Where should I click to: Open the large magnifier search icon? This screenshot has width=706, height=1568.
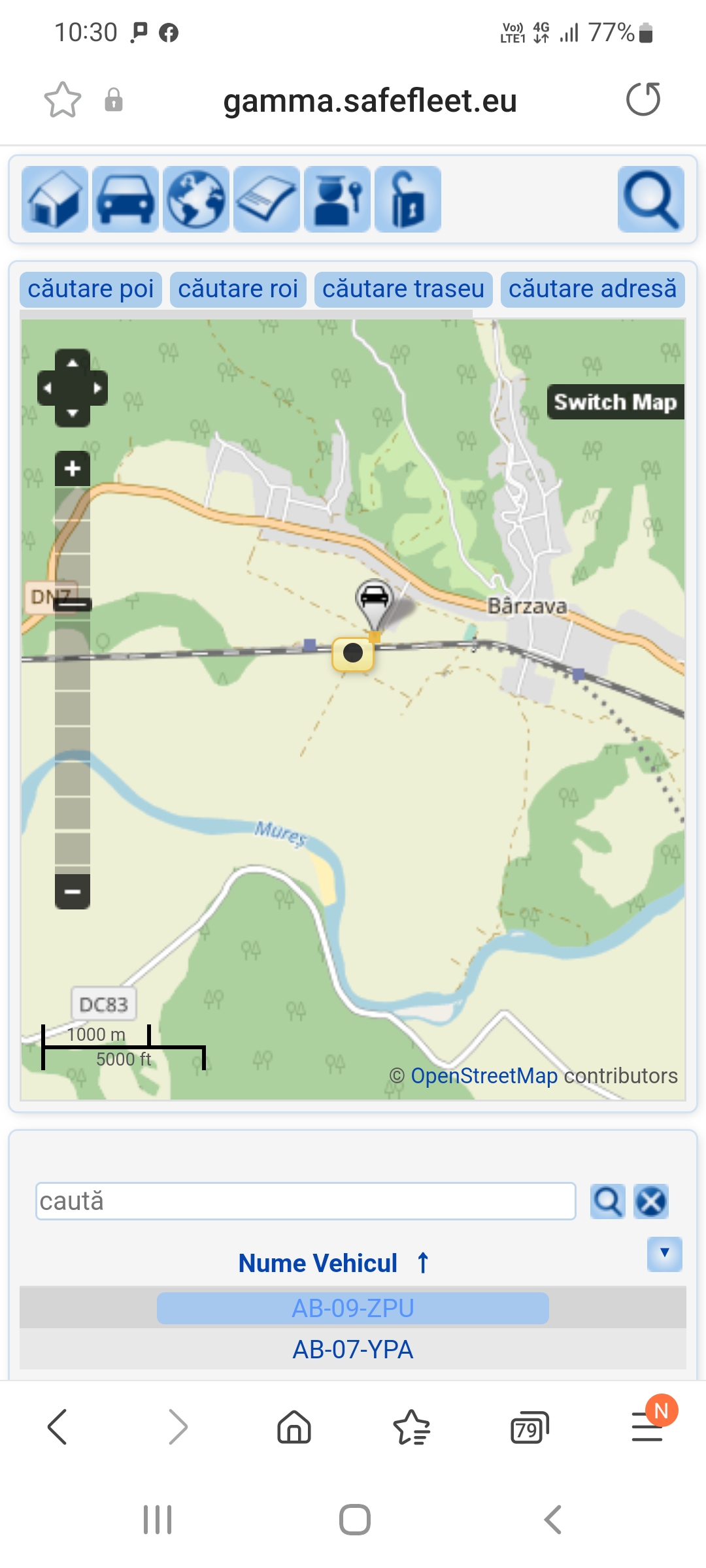(650, 199)
